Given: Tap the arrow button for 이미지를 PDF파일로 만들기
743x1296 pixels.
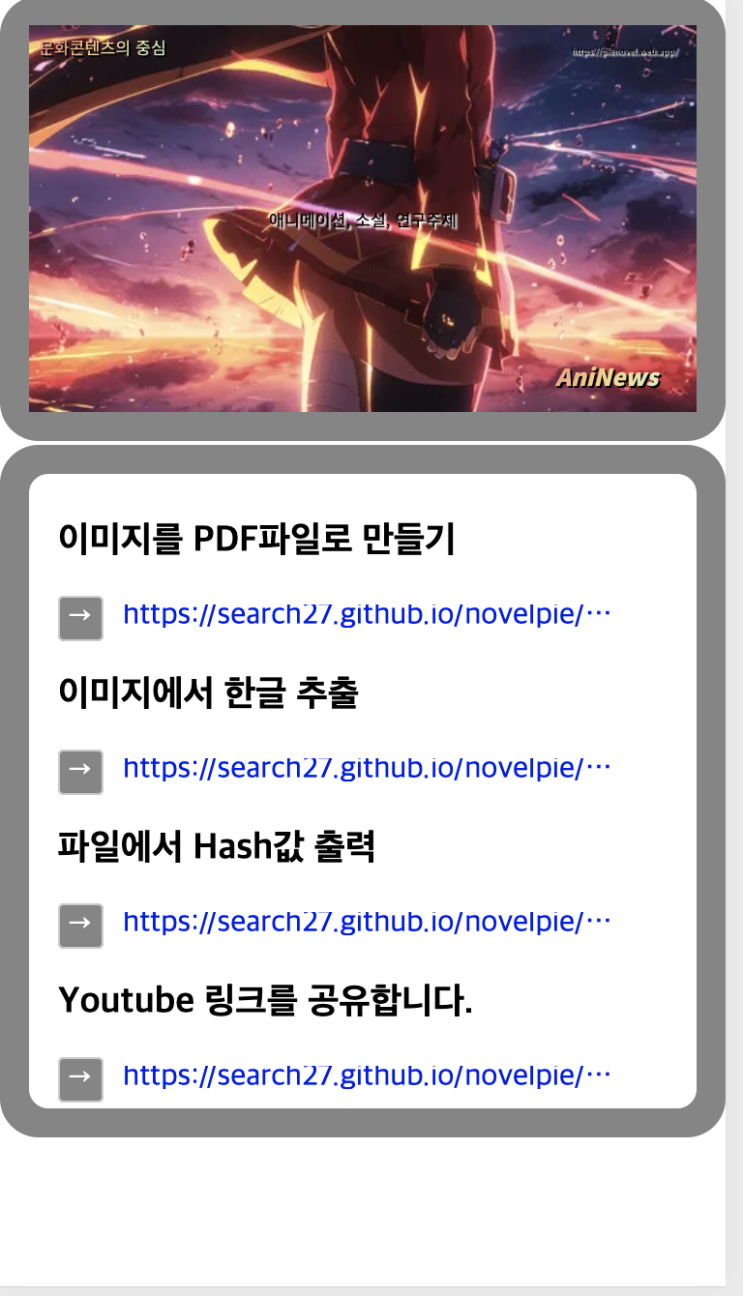Looking at the screenshot, I should (x=81, y=618).
